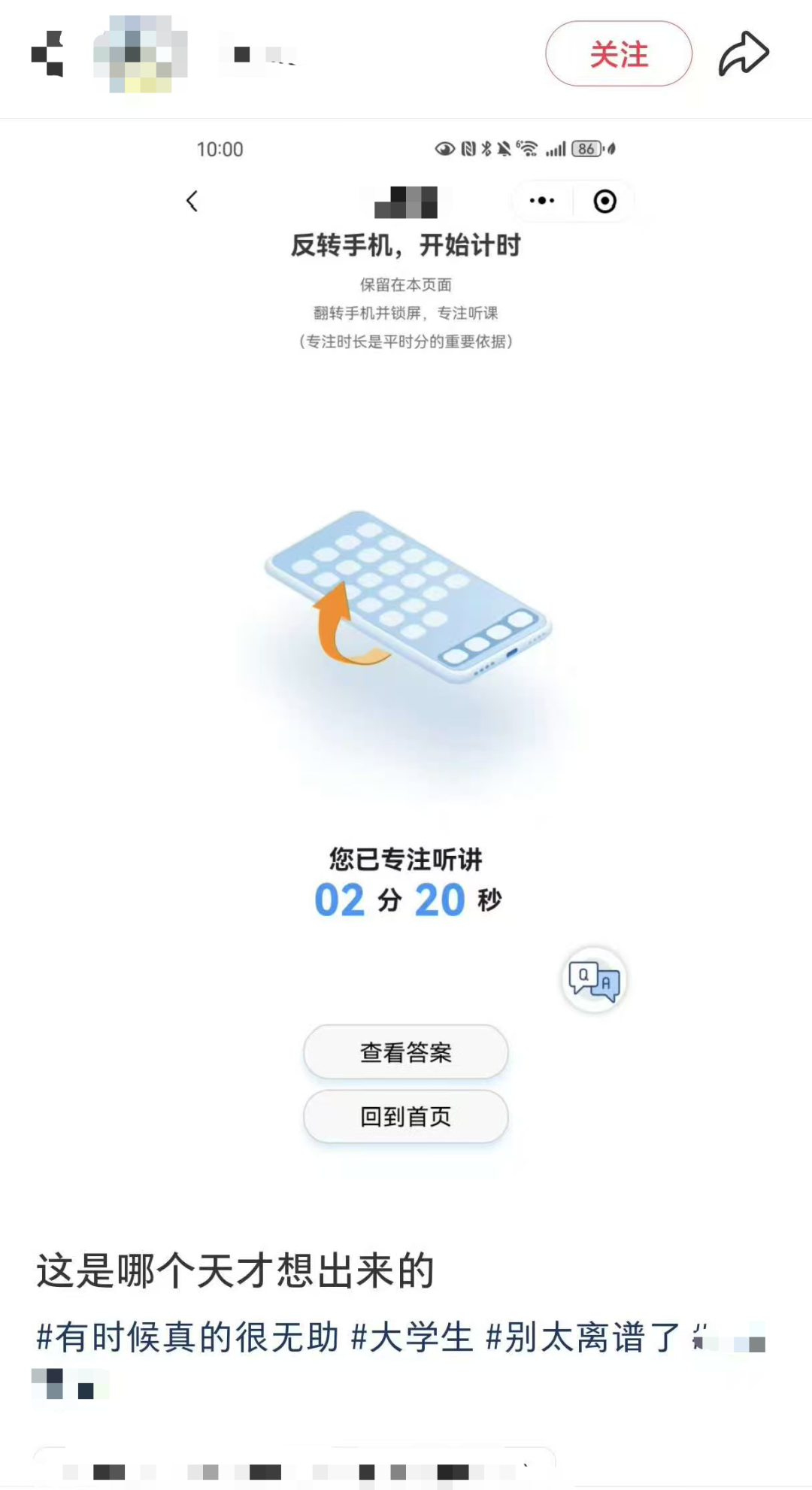View the #大学生 topic
The width and height of the screenshot is (812, 1490).
(x=412, y=1337)
